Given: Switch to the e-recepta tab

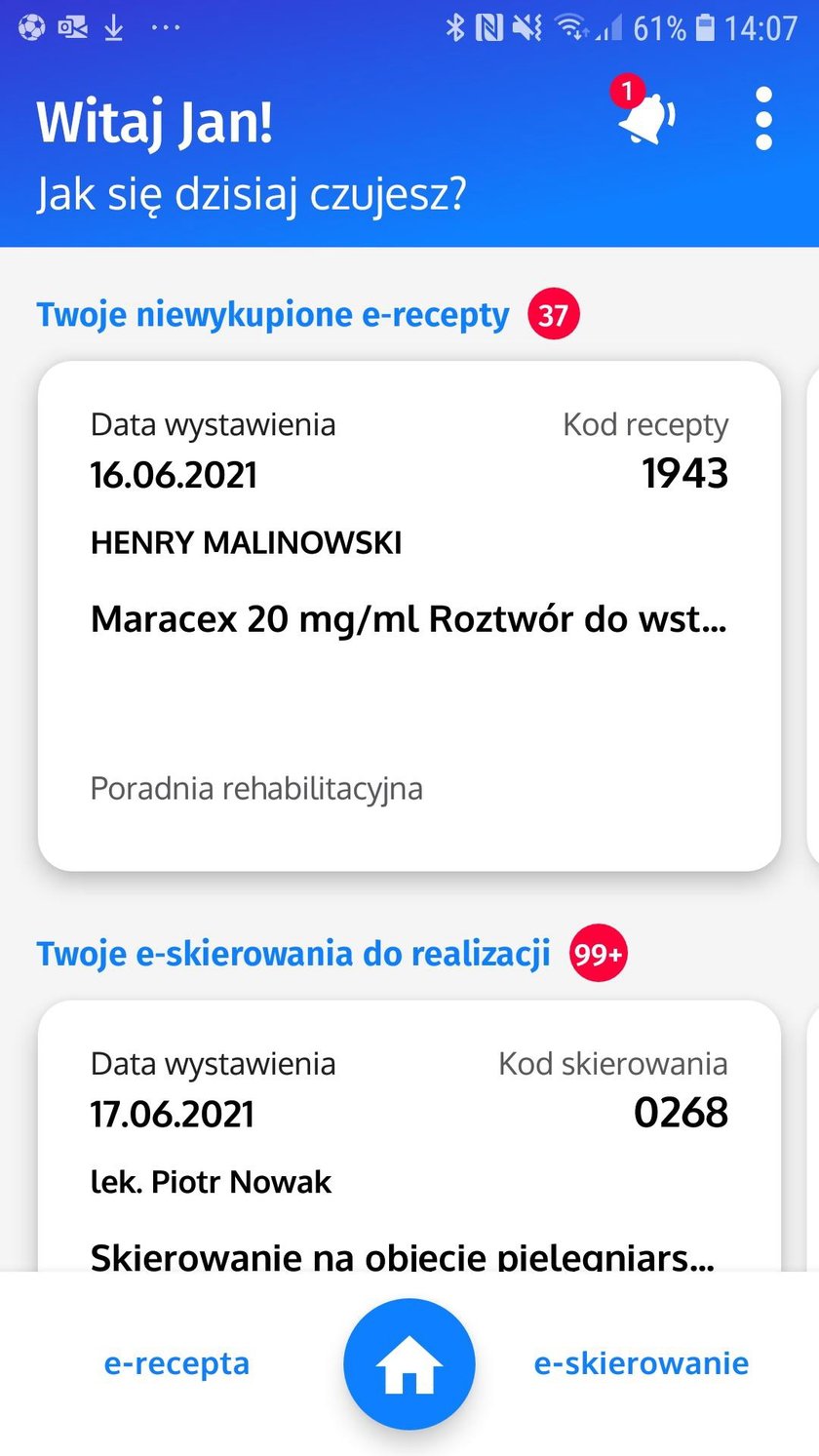Looking at the screenshot, I should [x=176, y=1362].
